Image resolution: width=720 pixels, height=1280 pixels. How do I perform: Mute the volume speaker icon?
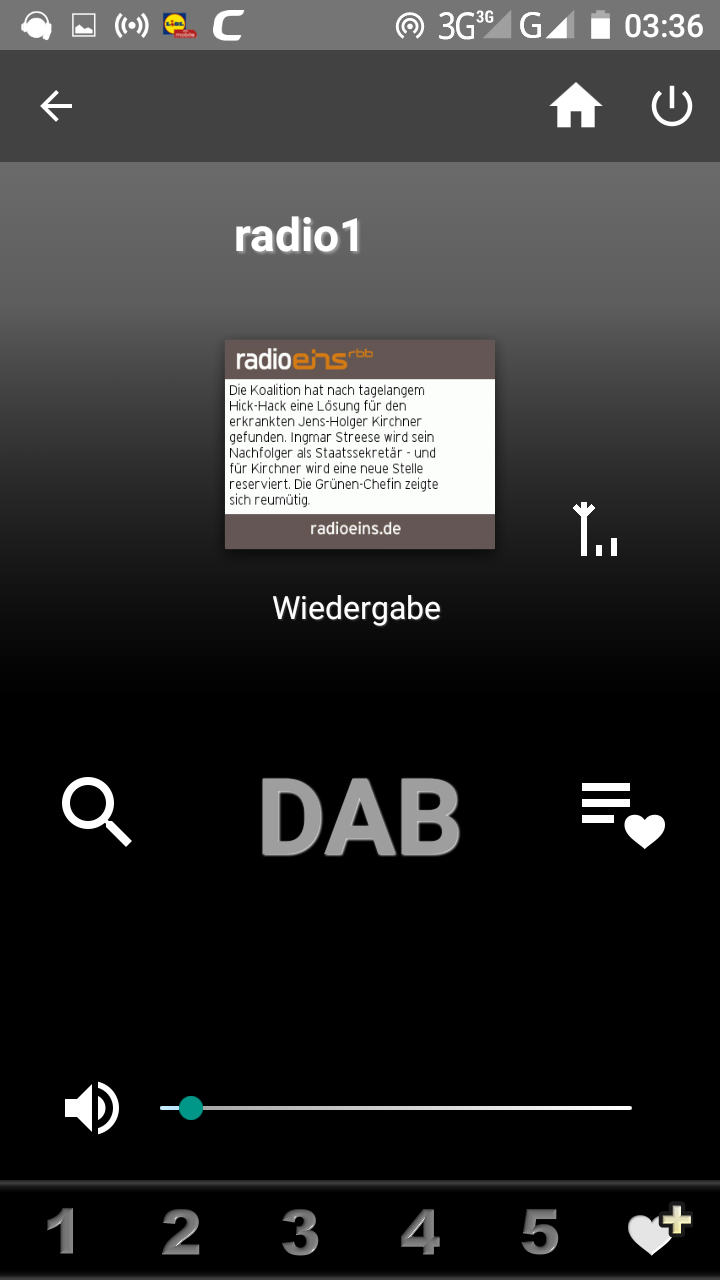[x=92, y=1108]
